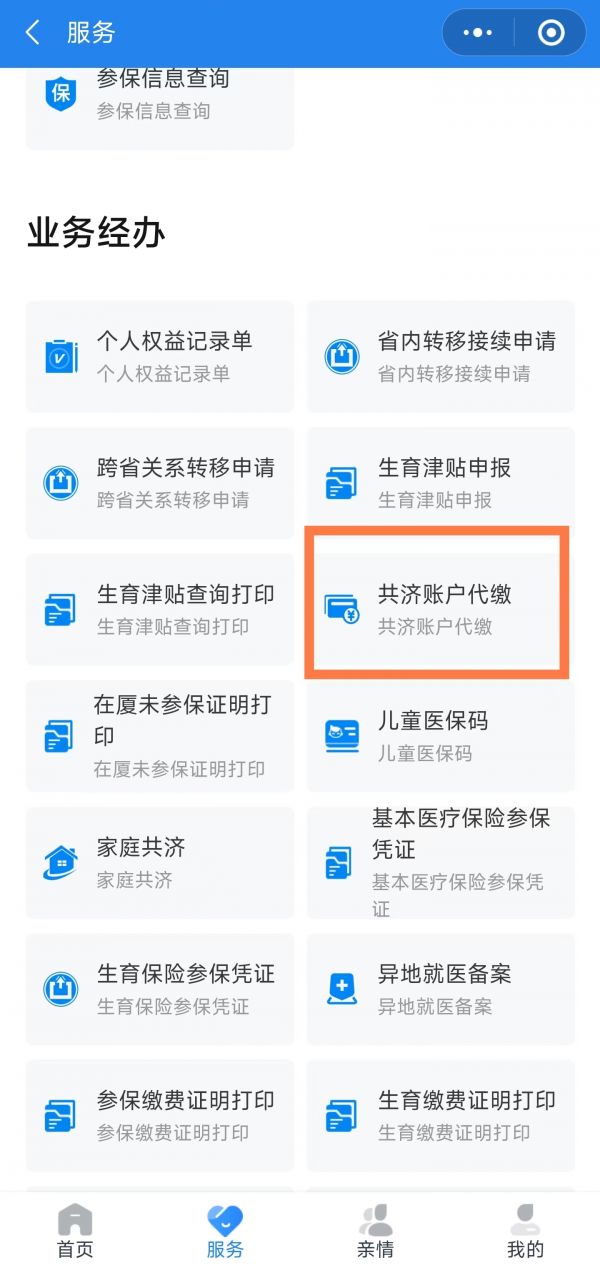Open 生育津贴查询打印
The width and height of the screenshot is (600, 1270).
pyautogui.click(x=160, y=609)
